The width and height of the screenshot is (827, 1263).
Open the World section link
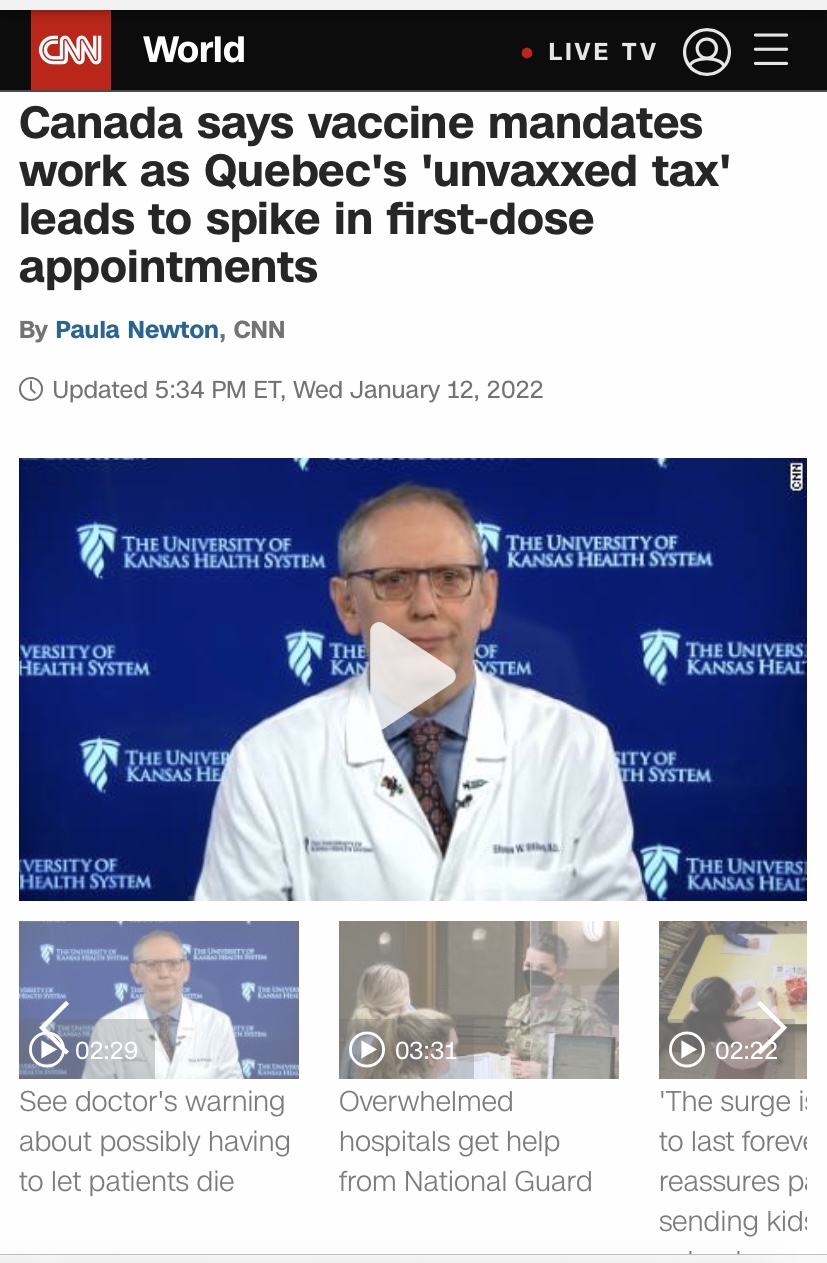tap(194, 50)
